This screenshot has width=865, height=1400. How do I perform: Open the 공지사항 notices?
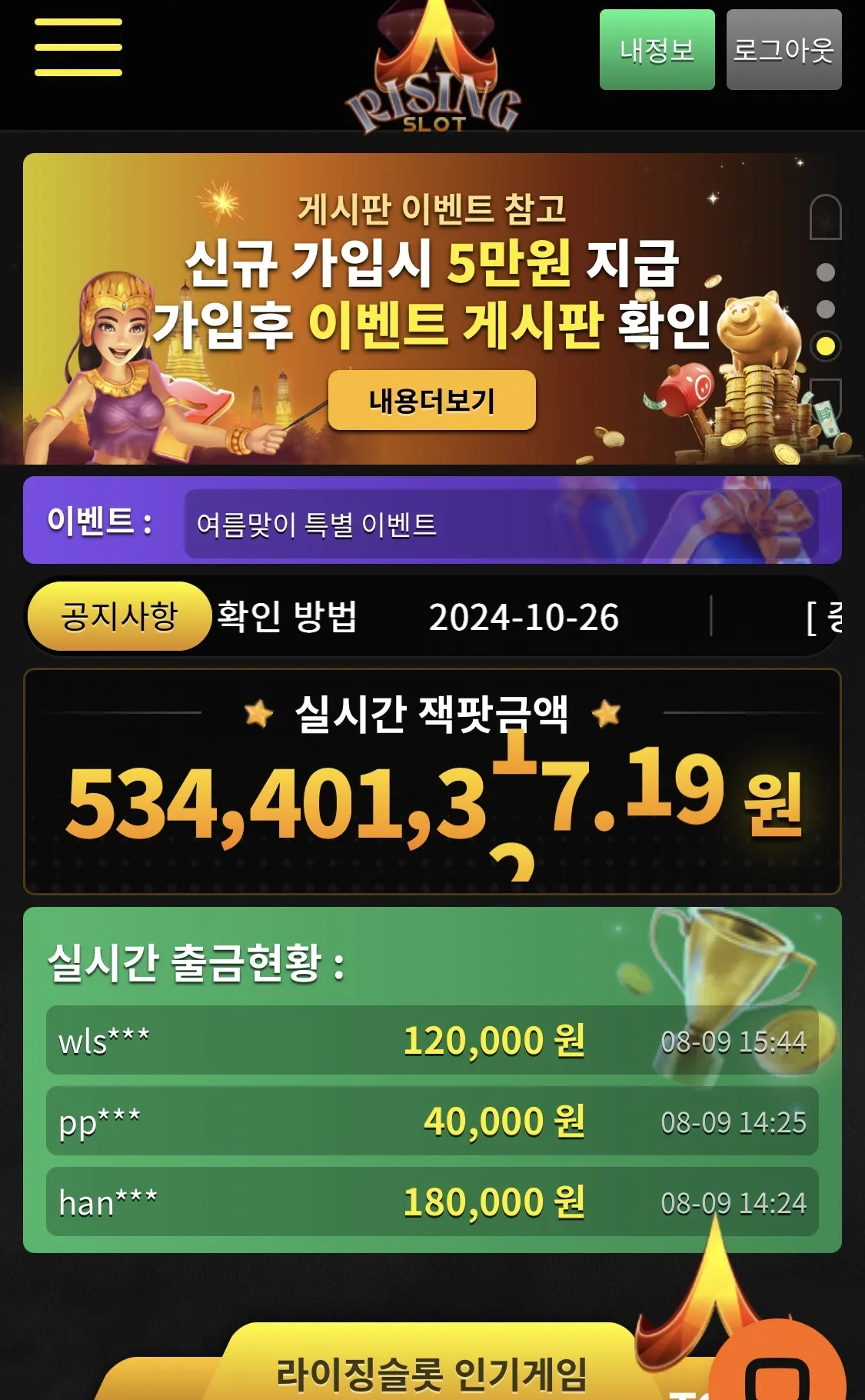(x=119, y=616)
